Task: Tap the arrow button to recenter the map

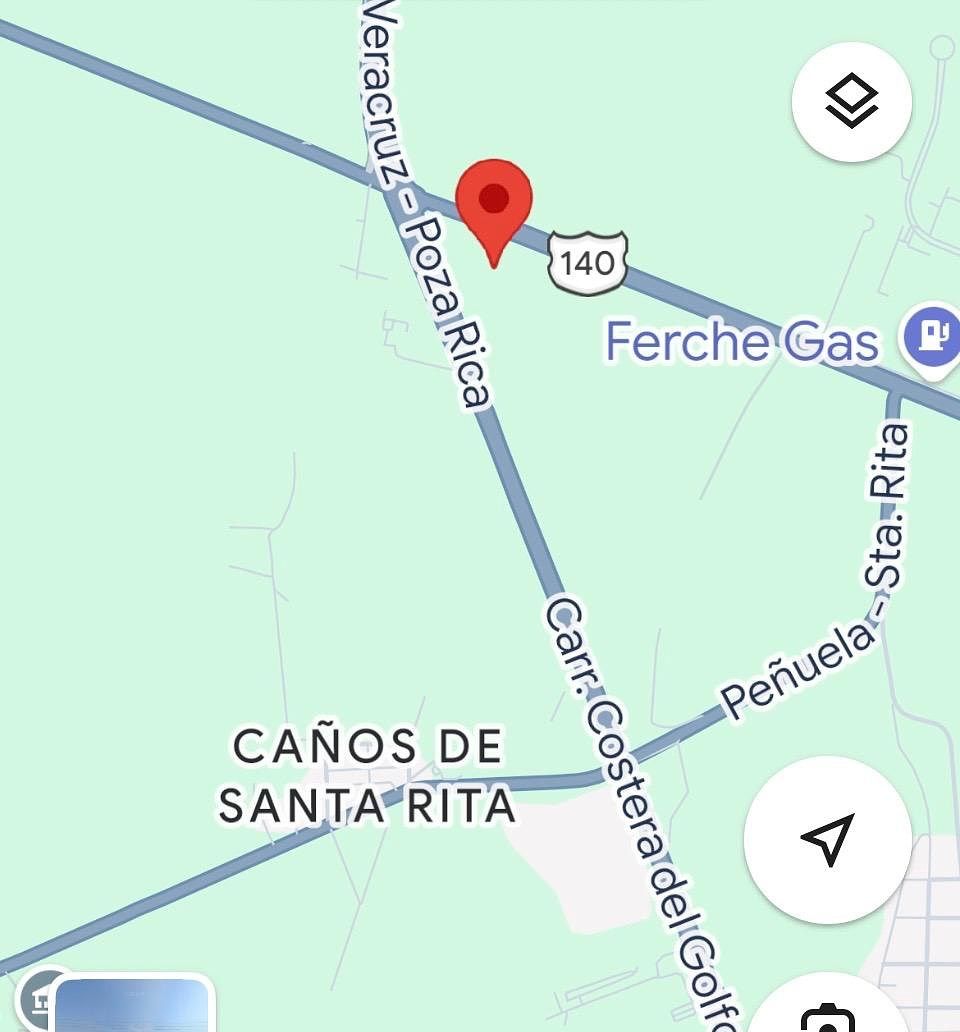Action: (x=828, y=843)
